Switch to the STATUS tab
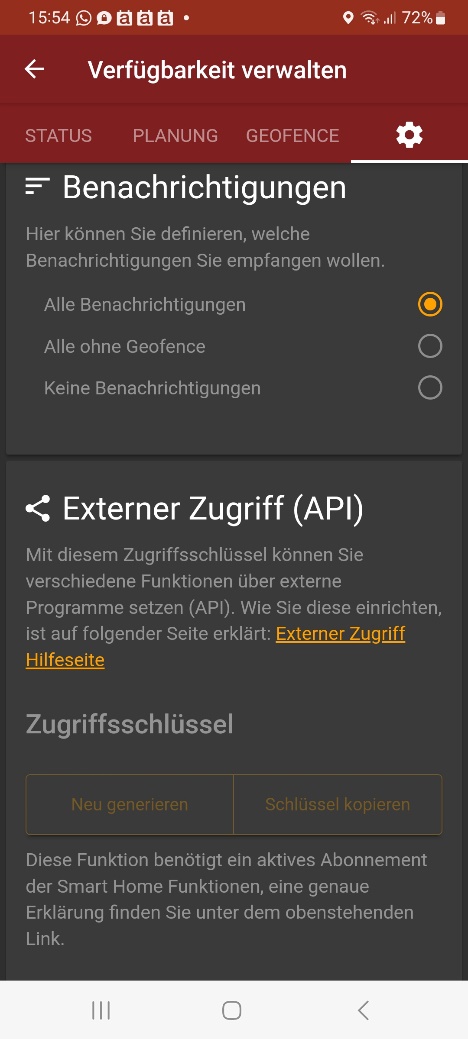This screenshot has height=1039, width=468. click(58, 136)
